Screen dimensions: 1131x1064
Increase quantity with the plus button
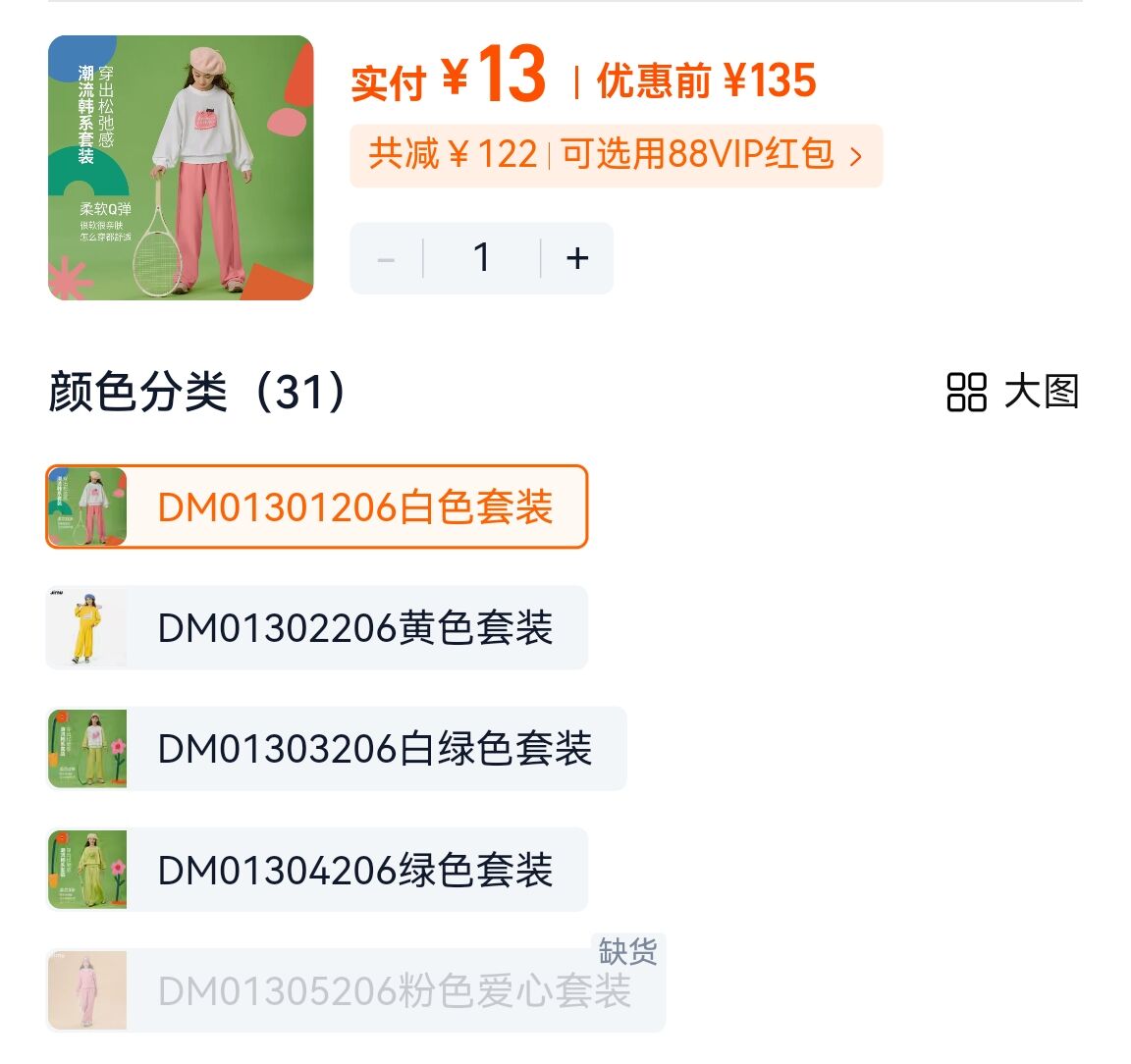(x=577, y=258)
